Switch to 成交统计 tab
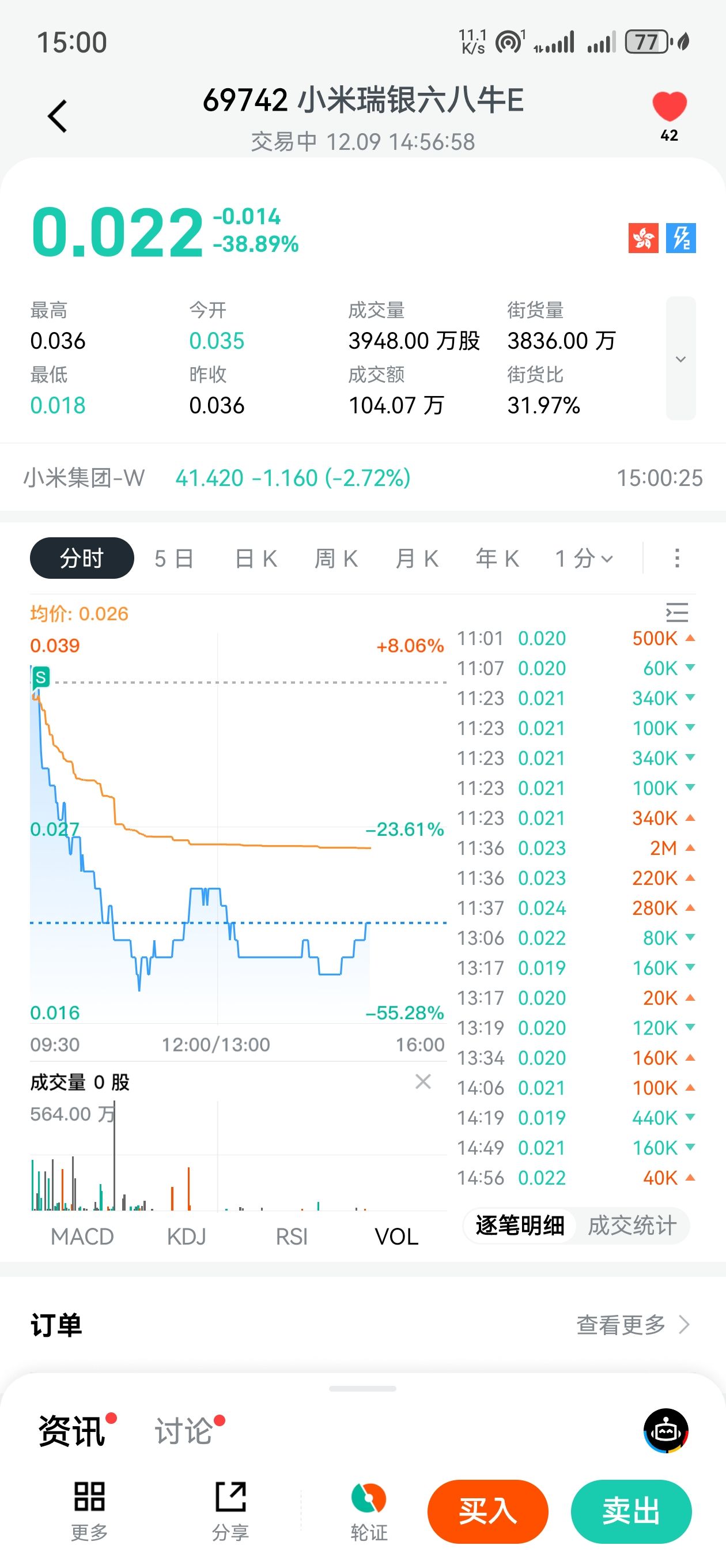The height and width of the screenshot is (1568, 726). [x=632, y=1226]
